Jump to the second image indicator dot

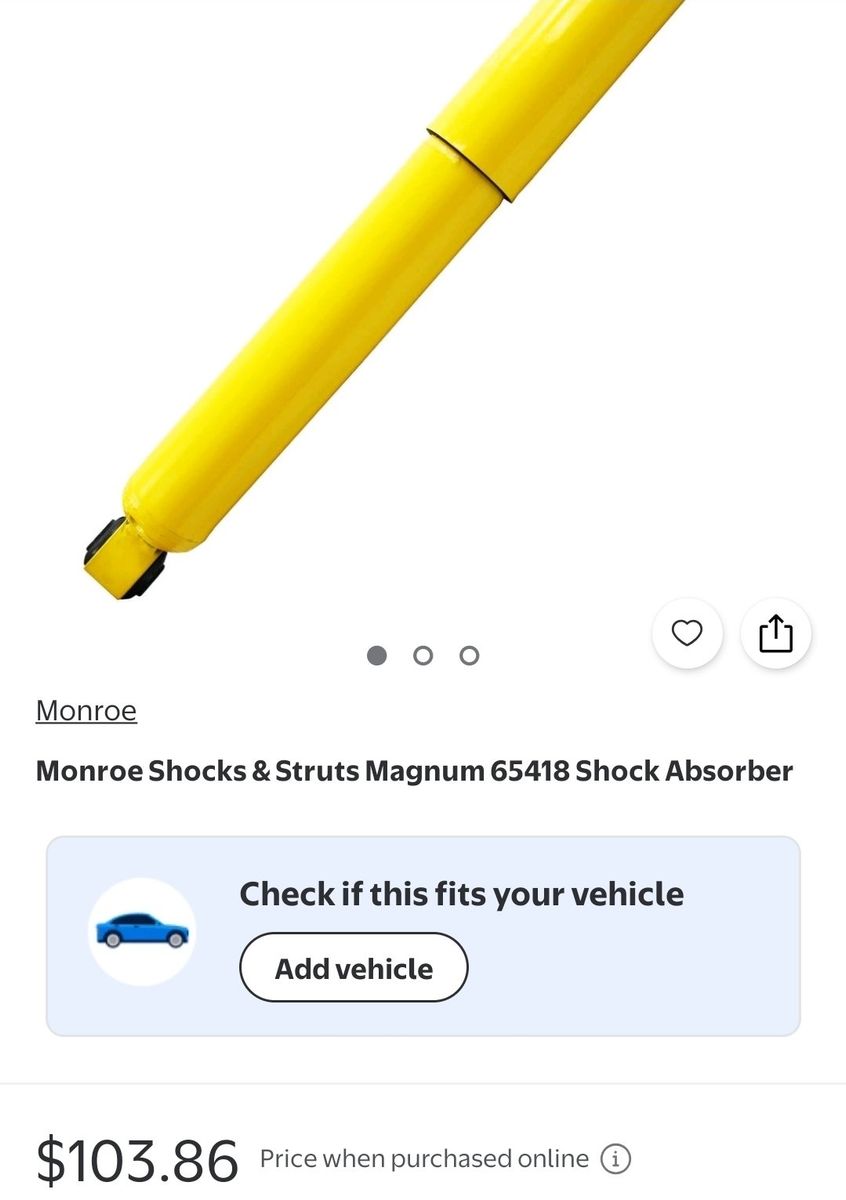[x=423, y=656]
